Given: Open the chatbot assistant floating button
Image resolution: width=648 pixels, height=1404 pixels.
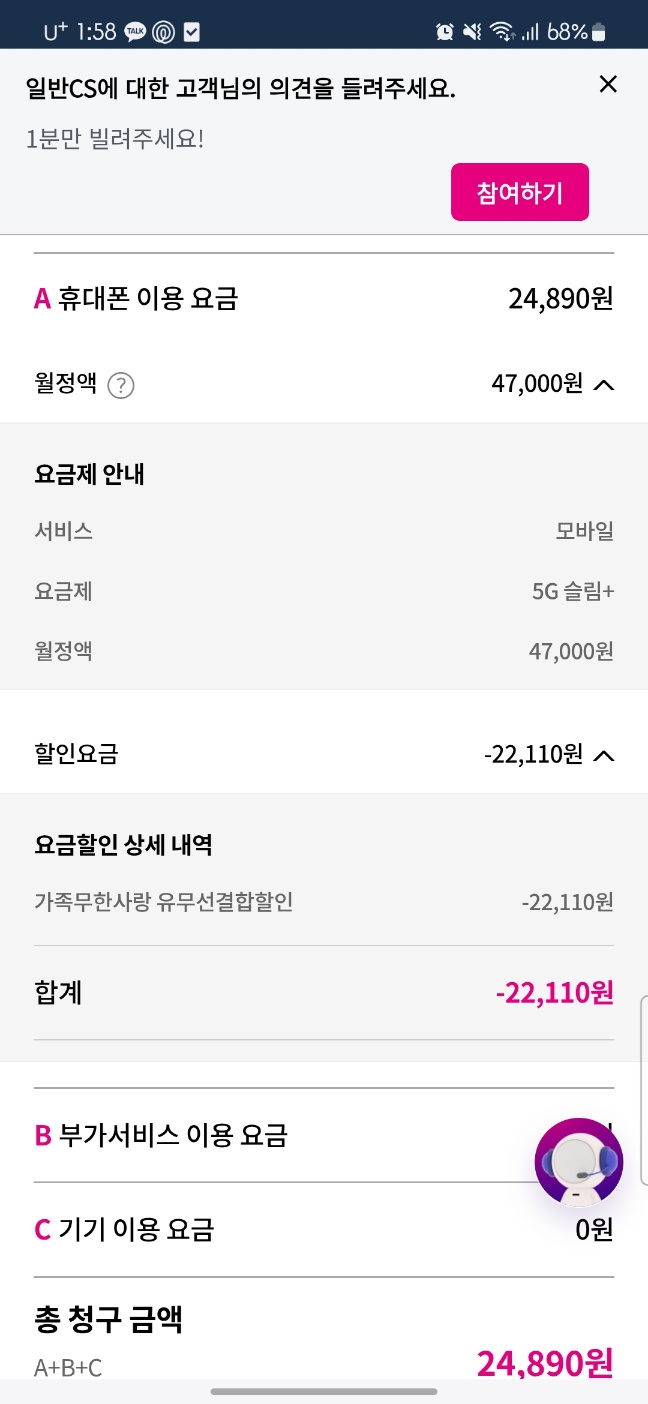Looking at the screenshot, I should [579, 1162].
